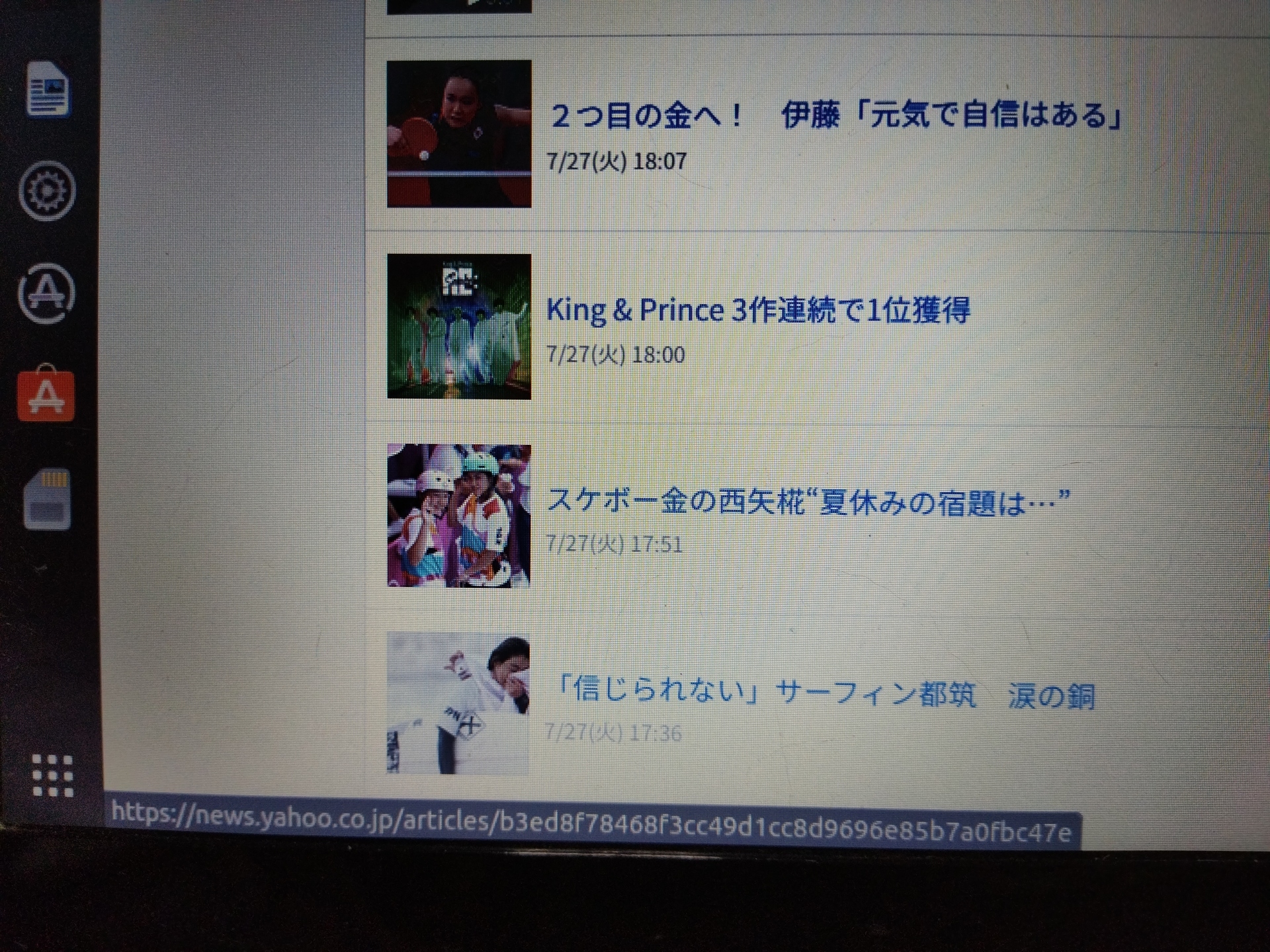The image size is (1270, 952).
Task: View the サーフィン都筑 涙の銅 article
Action: [824, 695]
